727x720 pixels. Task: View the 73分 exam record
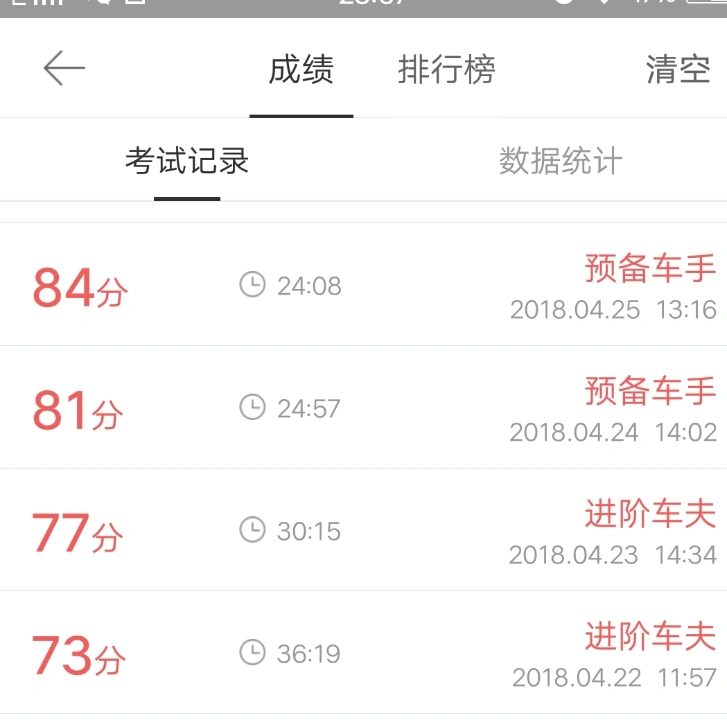[363, 654]
